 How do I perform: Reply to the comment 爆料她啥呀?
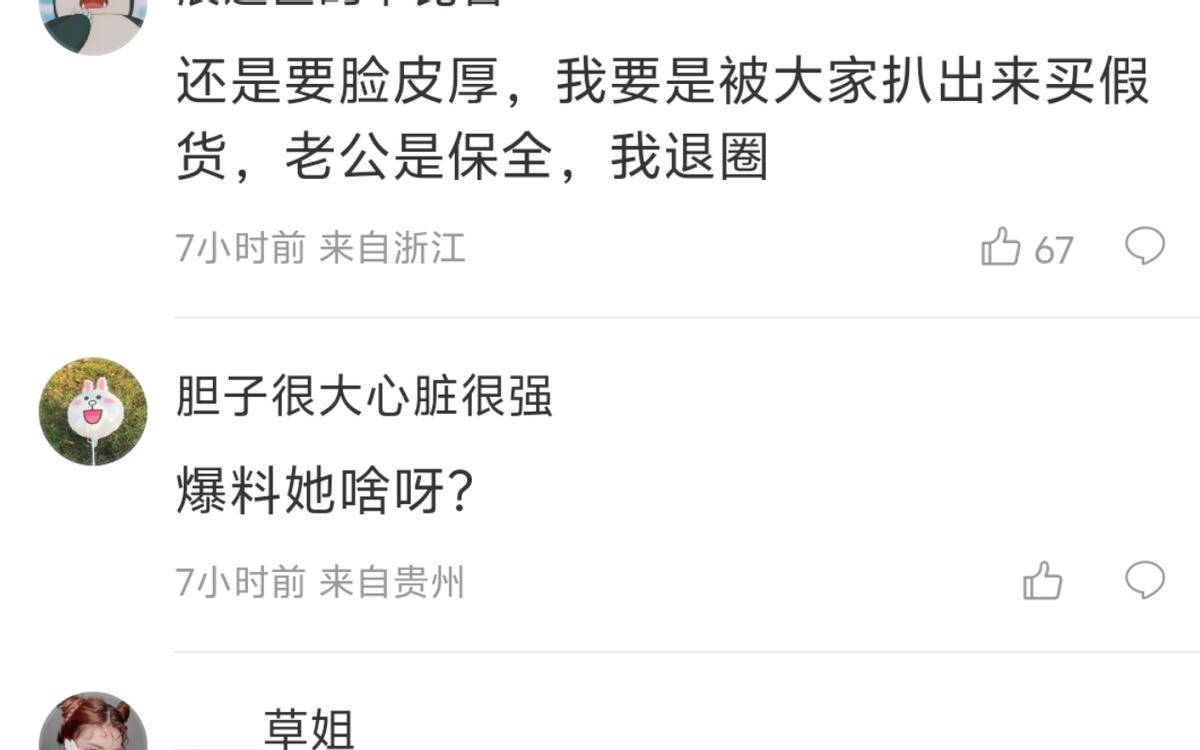pos(1145,580)
